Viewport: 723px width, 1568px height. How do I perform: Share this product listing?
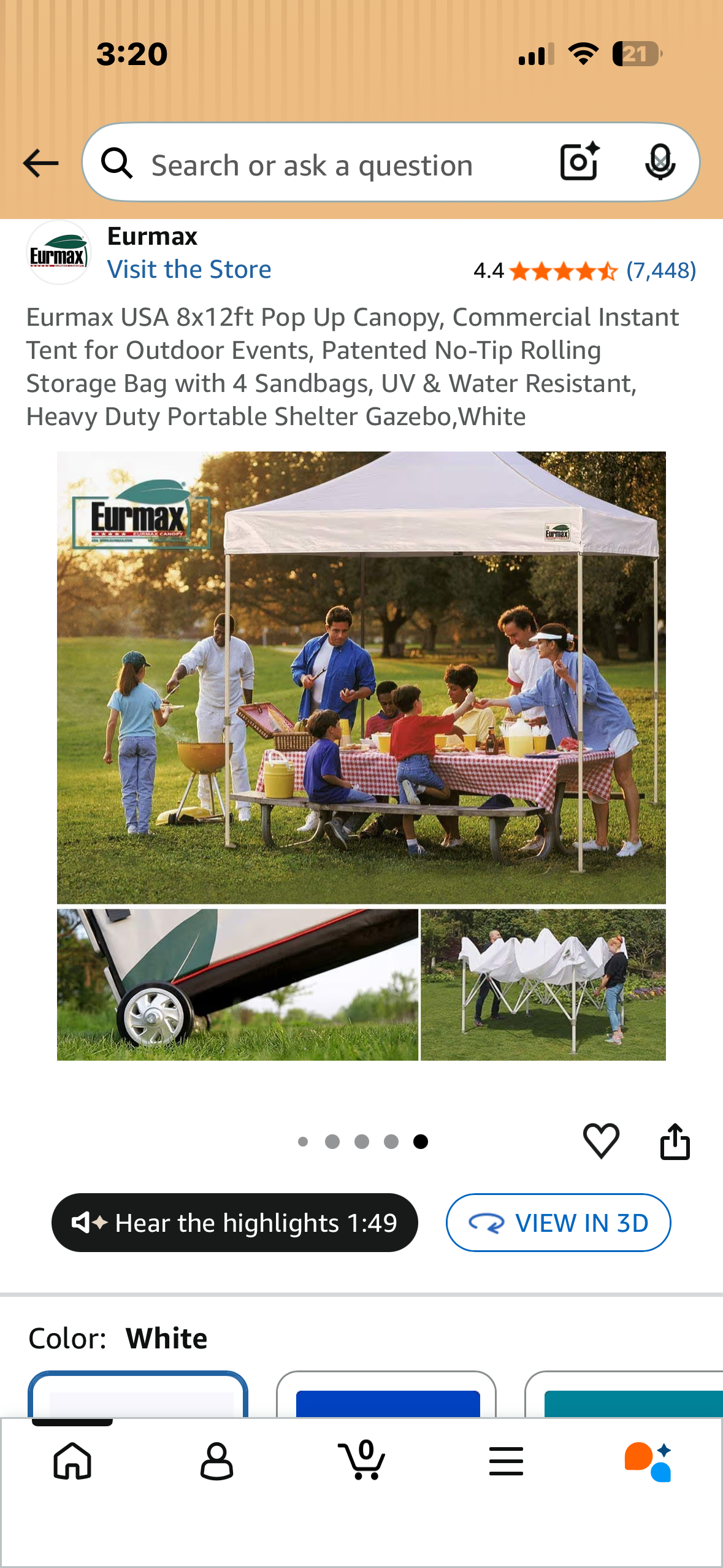click(x=675, y=1141)
